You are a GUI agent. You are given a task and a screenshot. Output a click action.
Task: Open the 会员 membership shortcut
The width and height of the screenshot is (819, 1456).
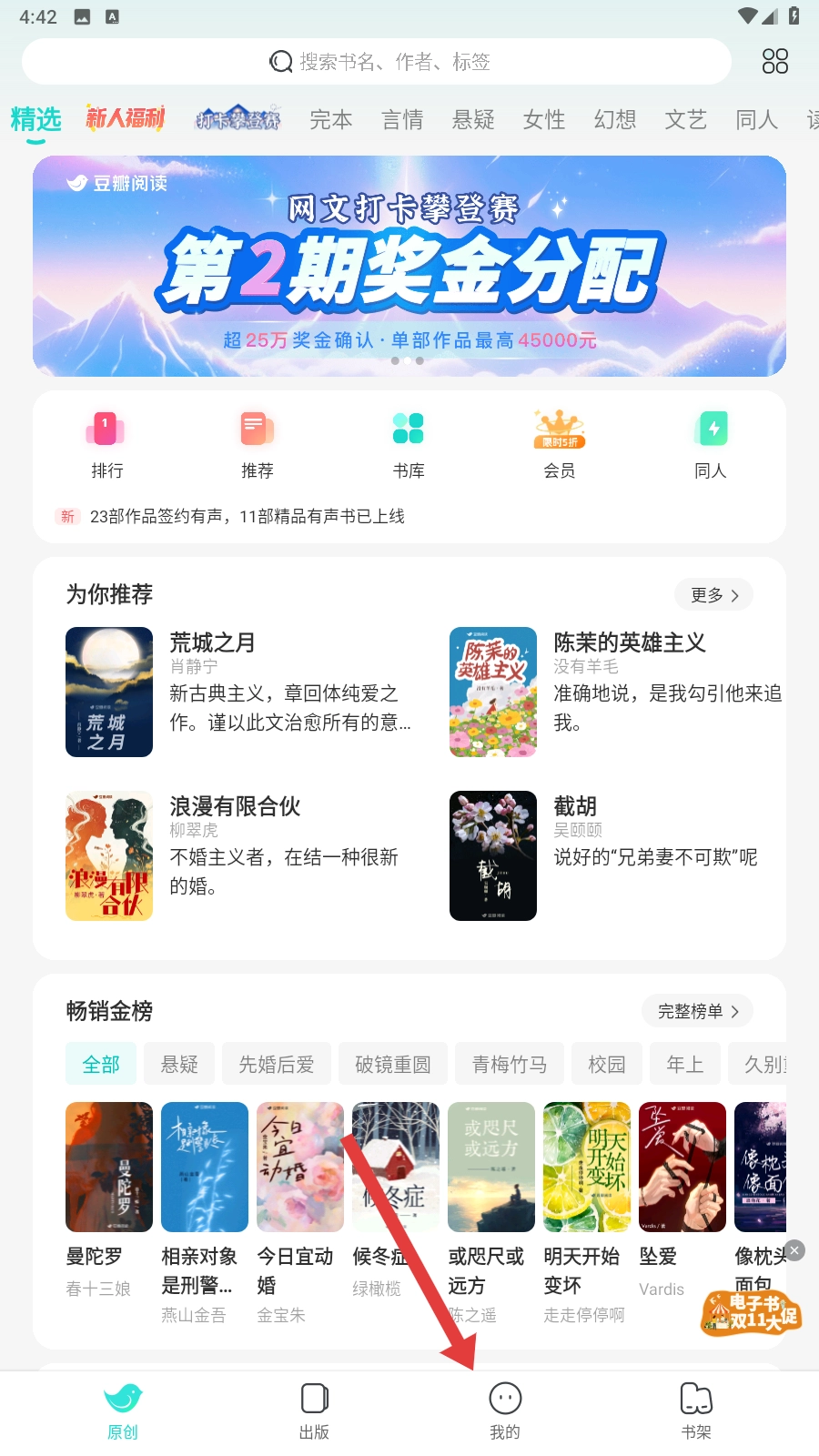pos(559,443)
